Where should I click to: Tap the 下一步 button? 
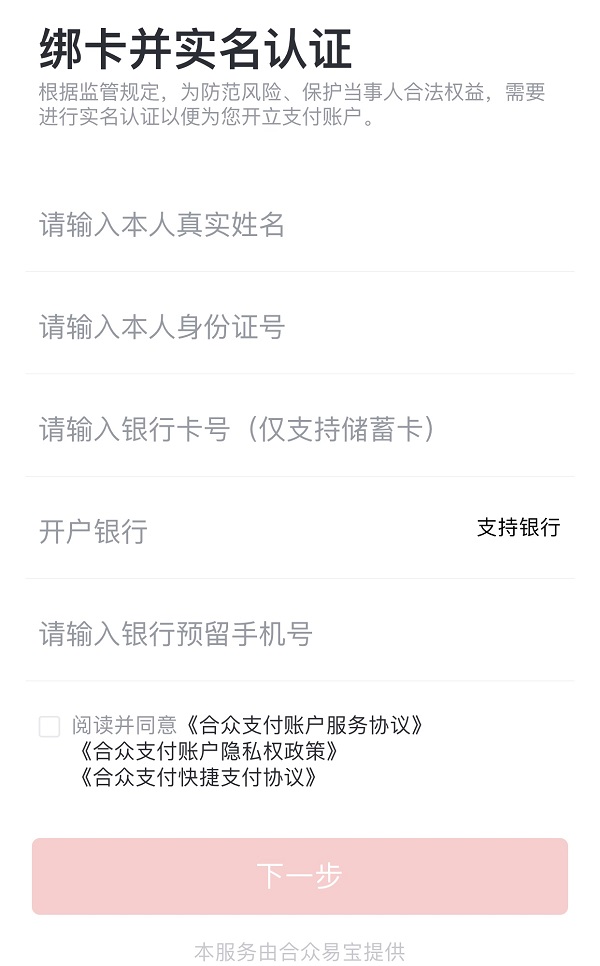pos(300,876)
